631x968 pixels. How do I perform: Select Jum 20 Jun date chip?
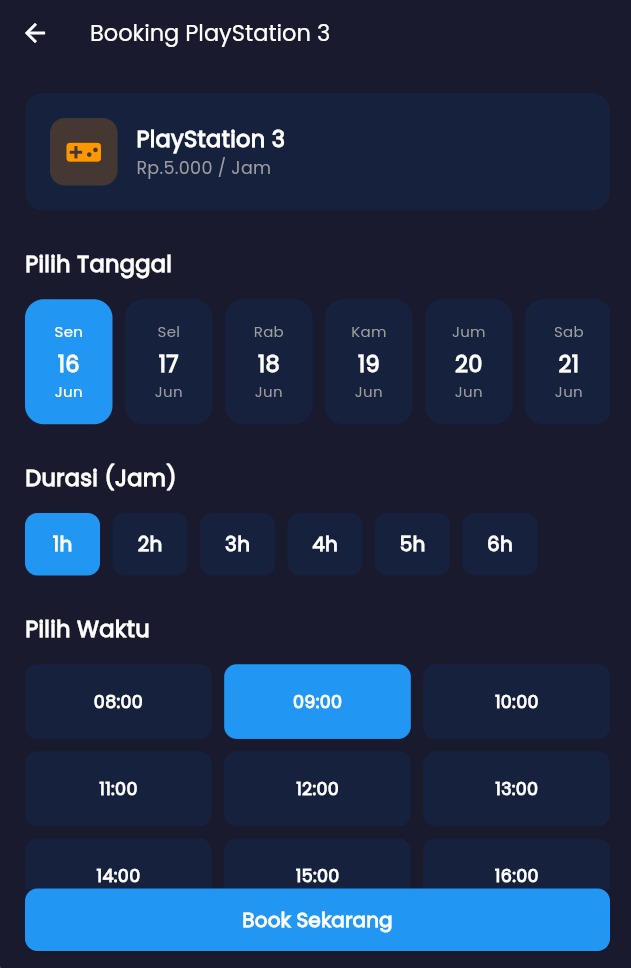coord(468,361)
